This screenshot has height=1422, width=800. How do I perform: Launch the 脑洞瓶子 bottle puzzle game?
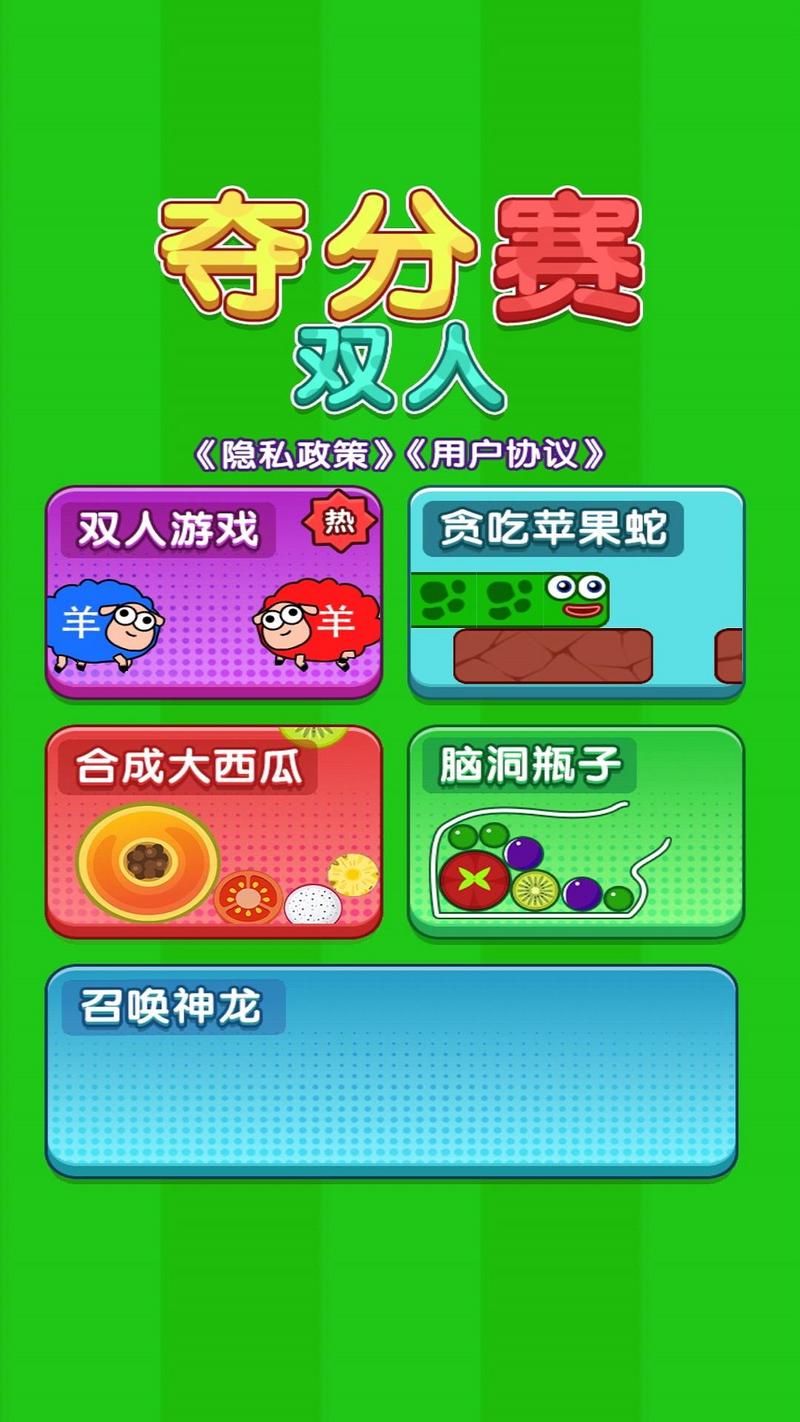(x=576, y=832)
